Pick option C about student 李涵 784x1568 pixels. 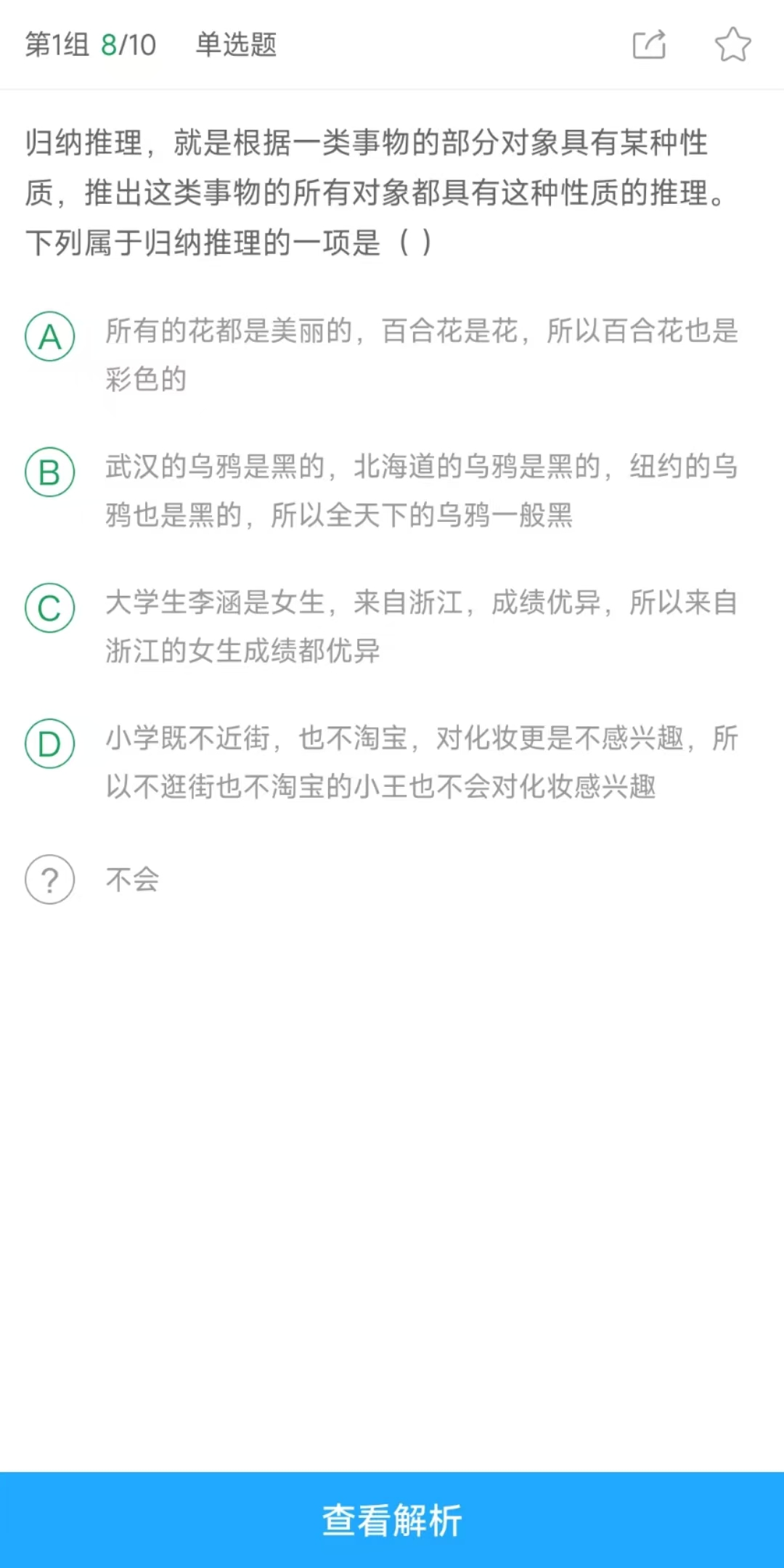[50, 608]
